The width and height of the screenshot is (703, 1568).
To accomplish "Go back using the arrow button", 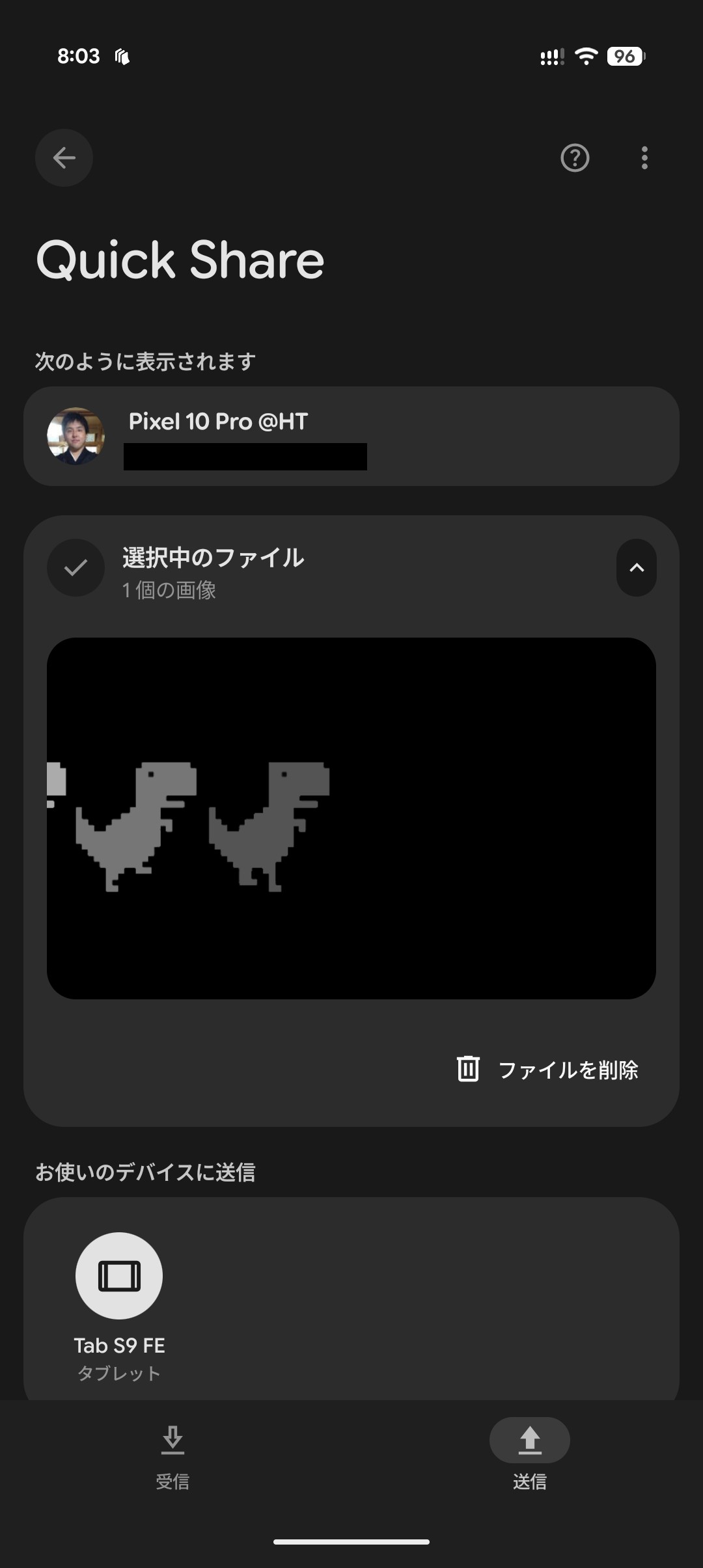I will [64, 158].
